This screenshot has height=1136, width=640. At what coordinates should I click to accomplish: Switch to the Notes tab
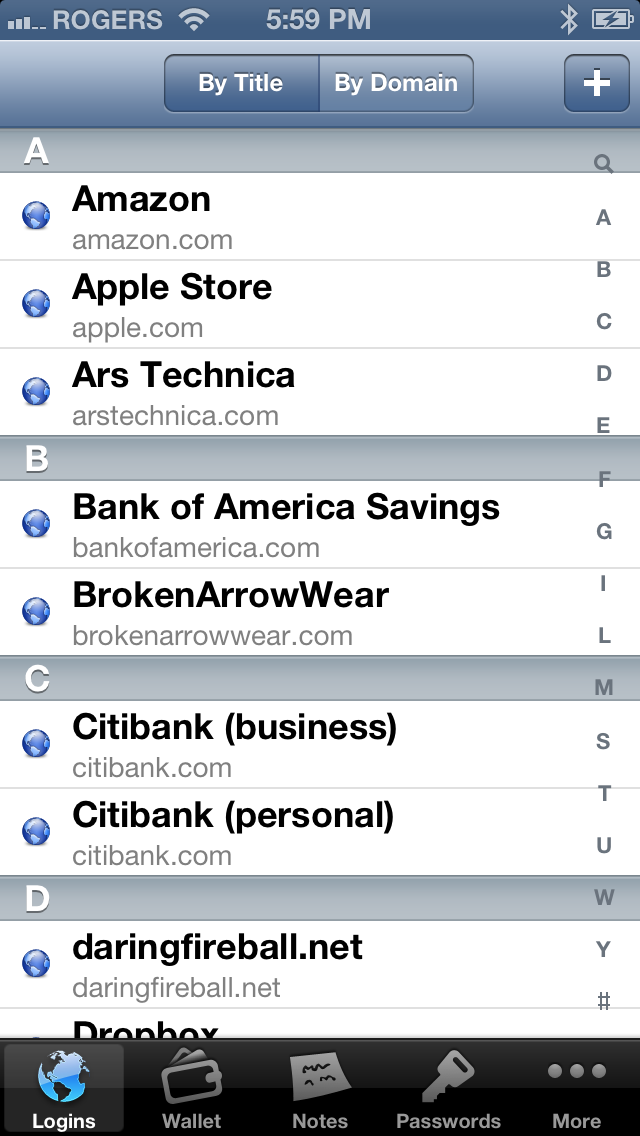click(320, 1088)
